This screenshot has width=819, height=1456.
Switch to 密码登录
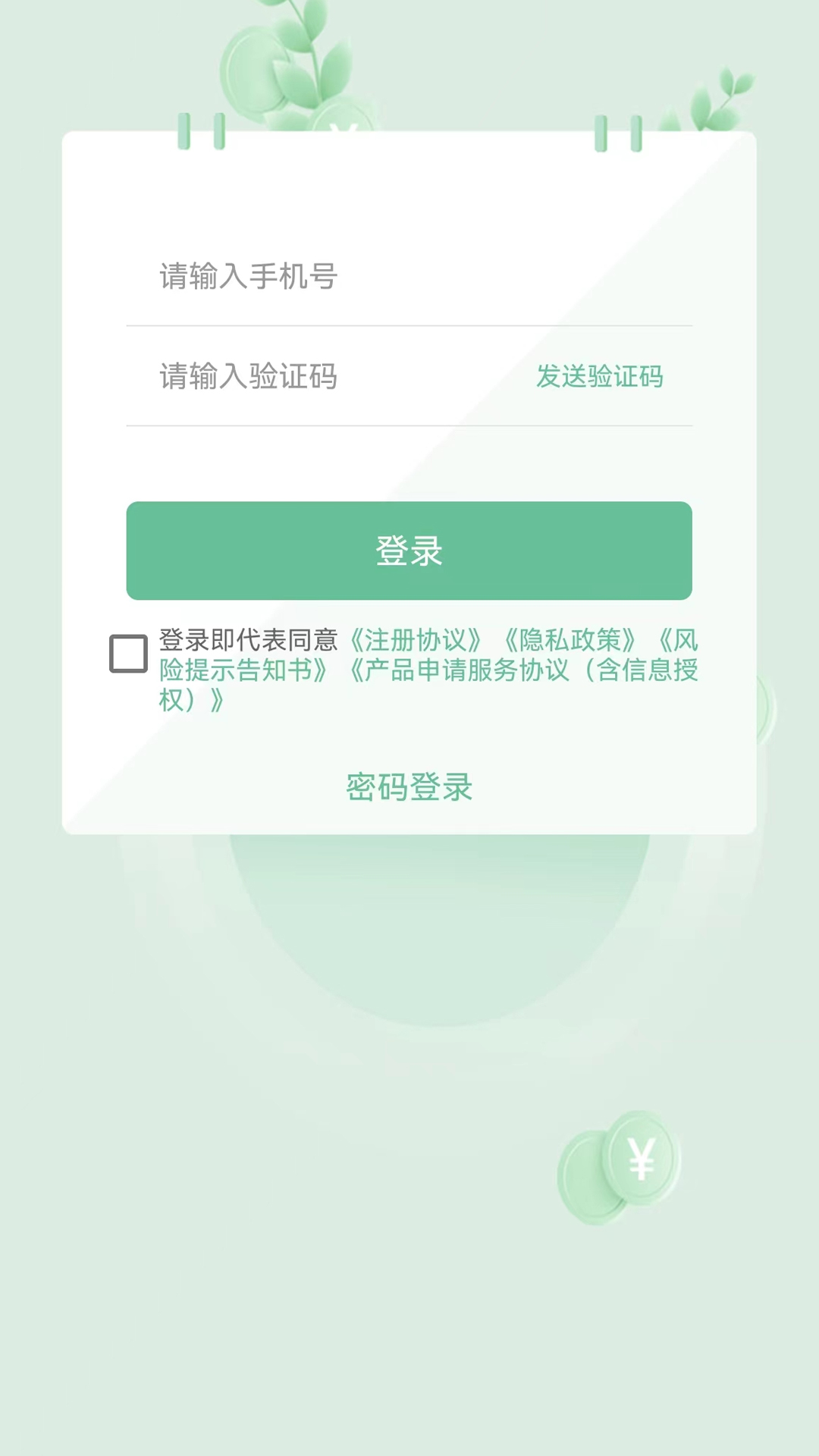[409, 787]
